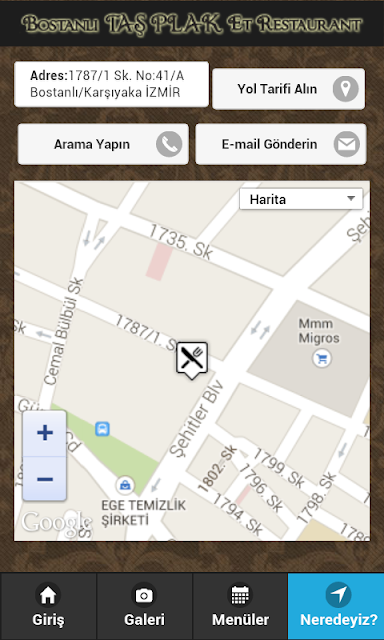Call the restaurant via Arama Yapın
This screenshot has width=384, height=640.
tap(103, 144)
